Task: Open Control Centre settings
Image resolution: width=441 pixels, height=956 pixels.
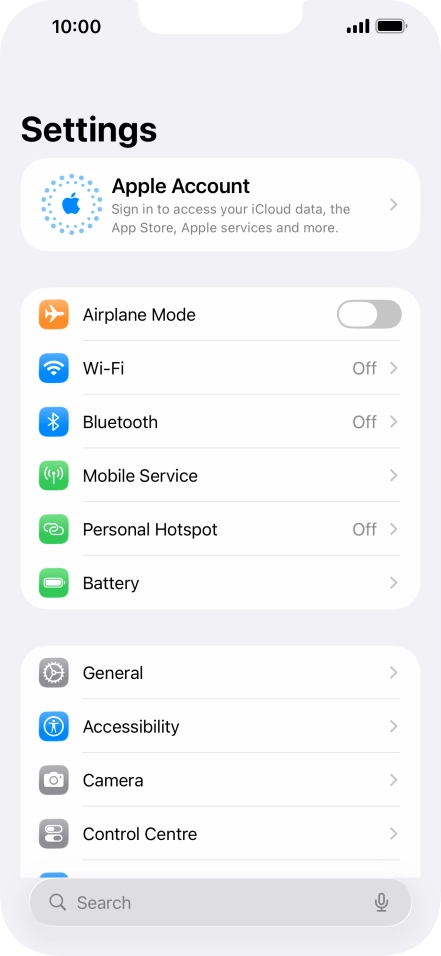Action: click(220, 834)
